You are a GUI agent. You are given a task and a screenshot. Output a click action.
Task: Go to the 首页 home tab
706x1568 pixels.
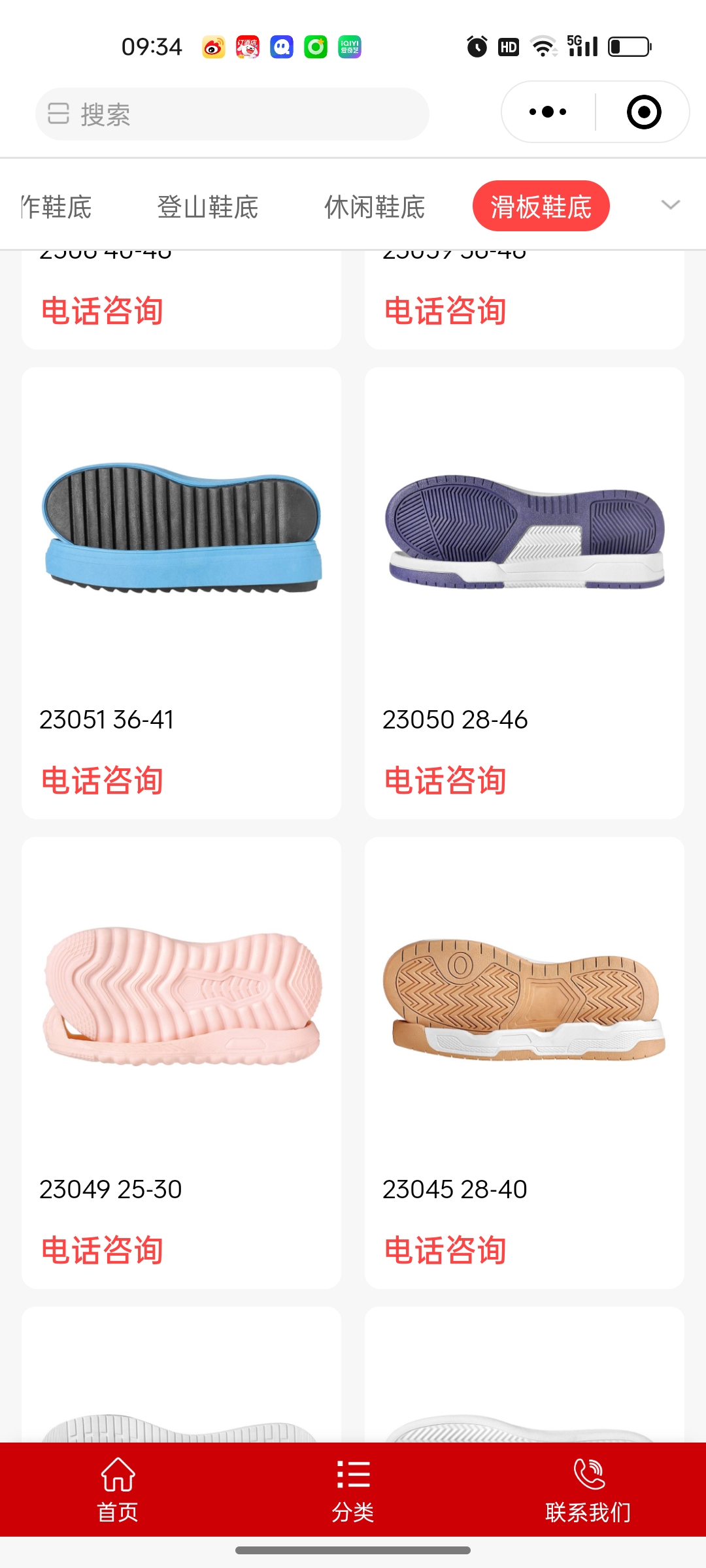[x=118, y=1490]
